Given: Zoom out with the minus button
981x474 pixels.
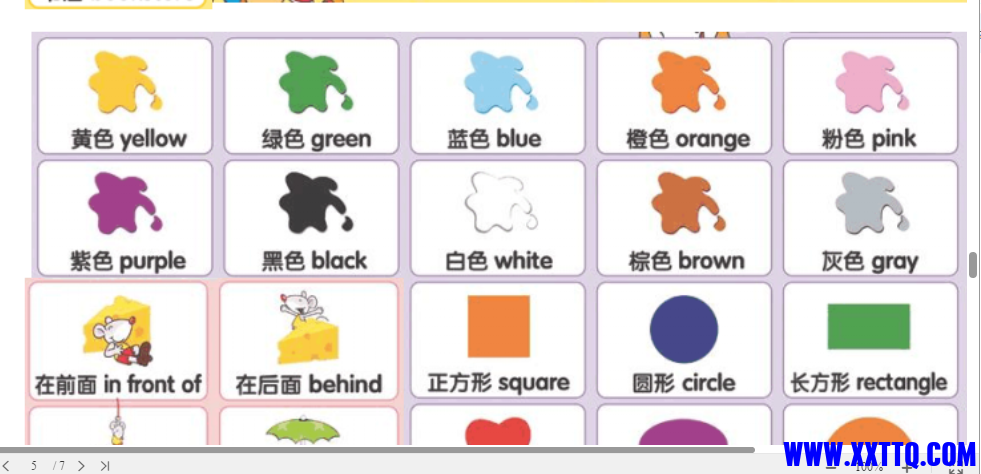Looking at the screenshot, I should click(831, 467).
